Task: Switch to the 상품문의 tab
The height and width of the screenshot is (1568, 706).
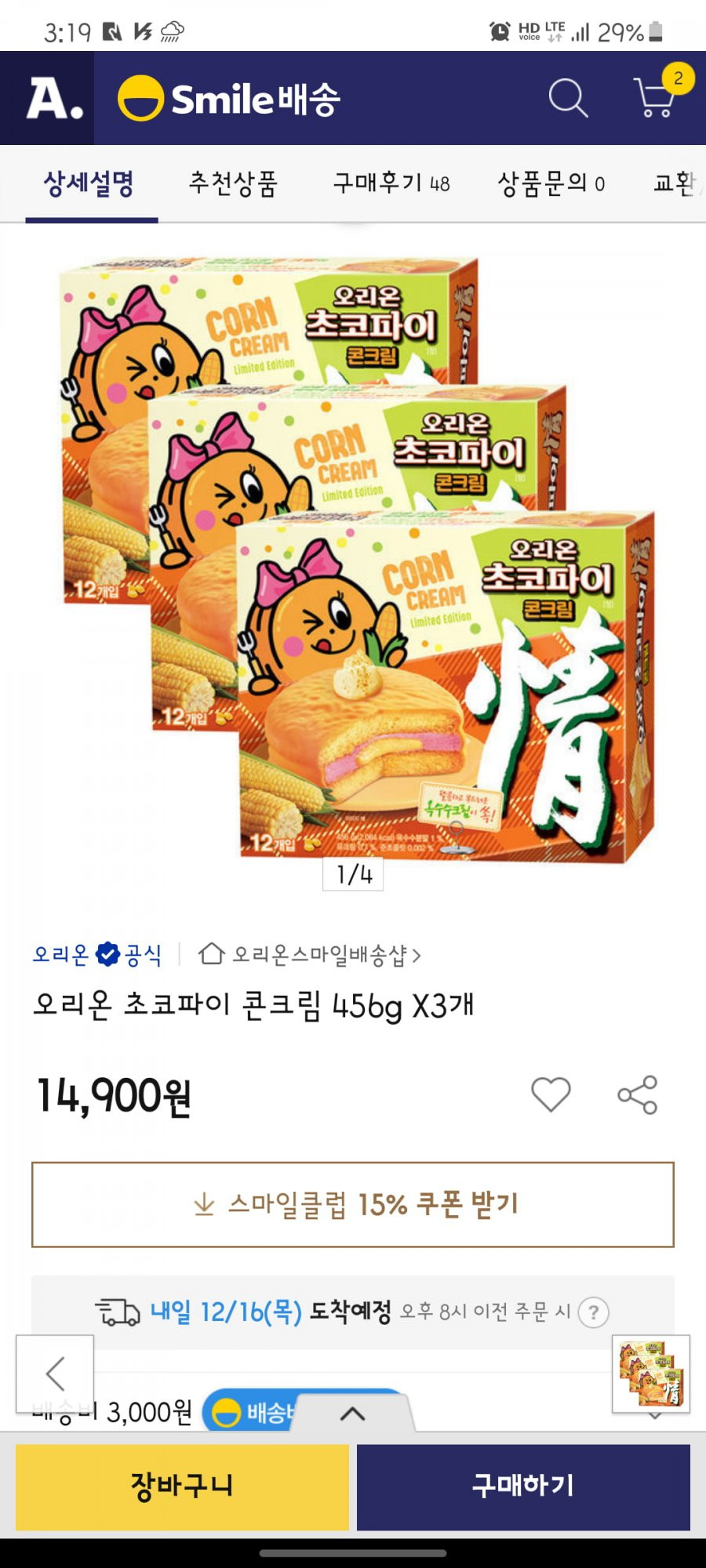Action: [x=551, y=183]
